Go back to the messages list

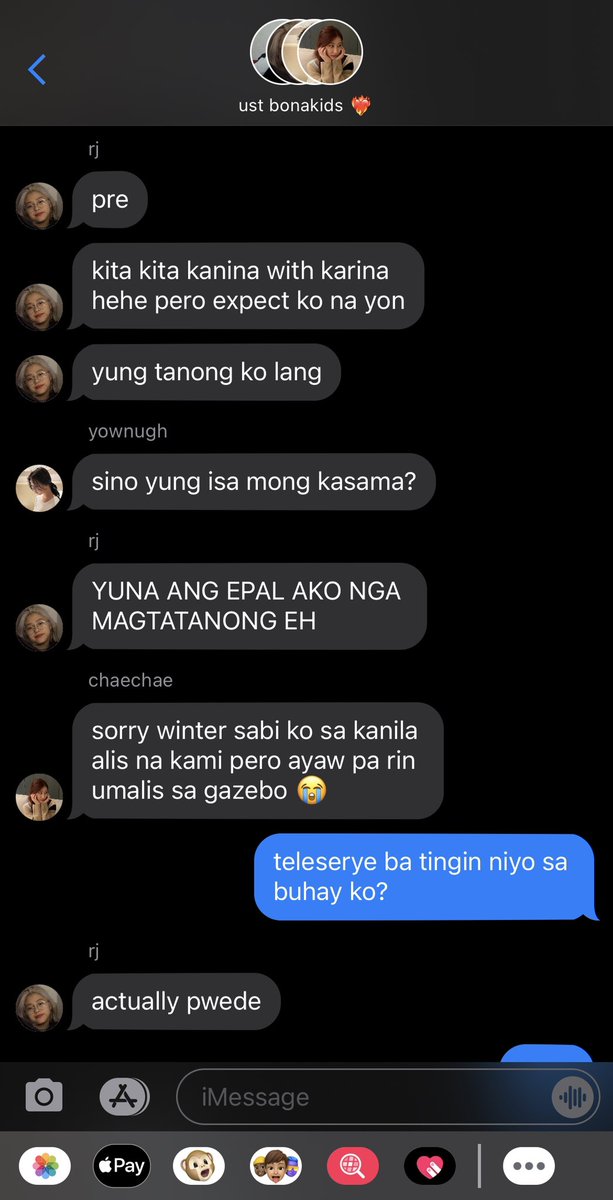pyautogui.click(x=37, y=70)
